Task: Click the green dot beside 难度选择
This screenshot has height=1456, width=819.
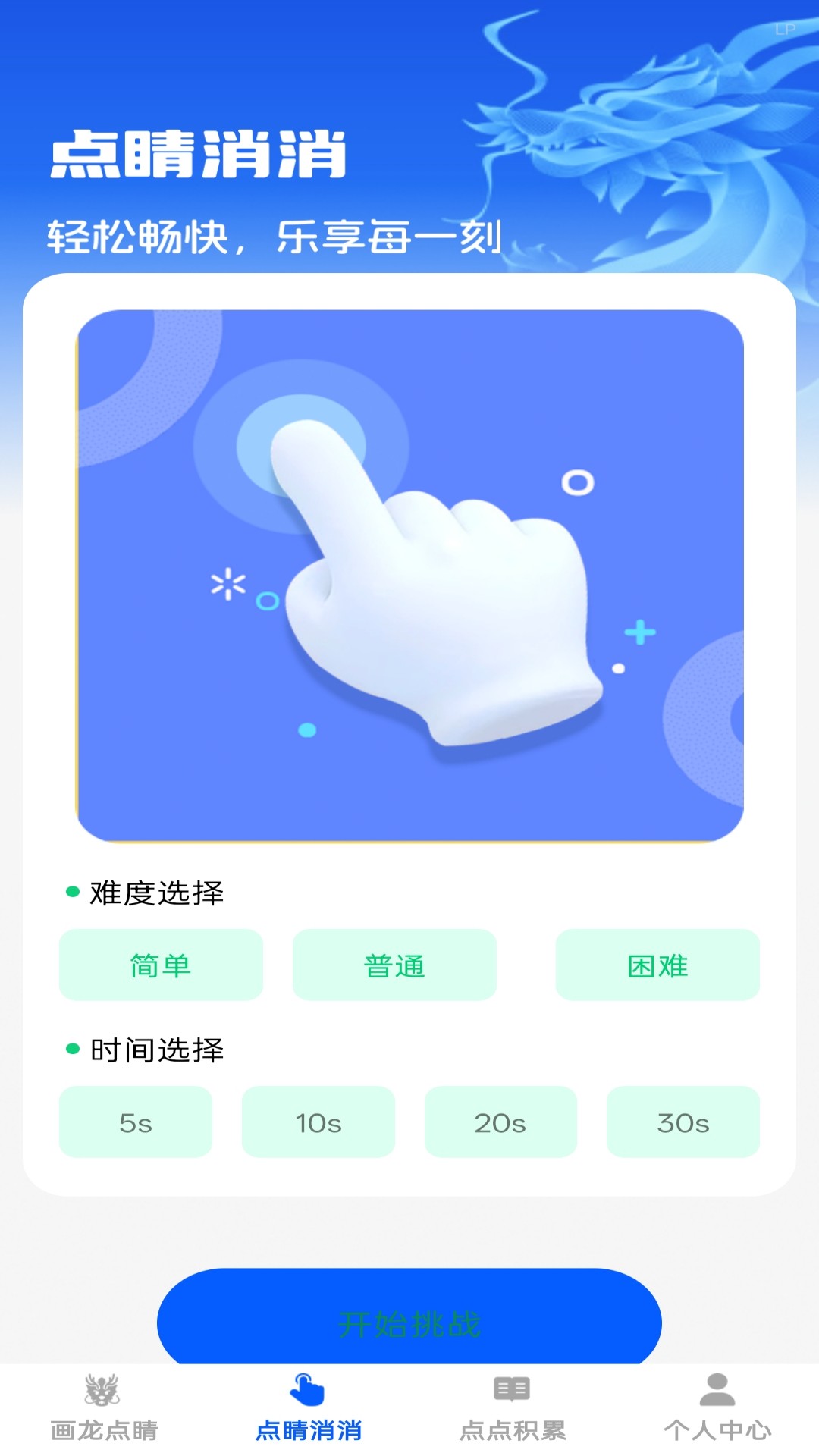Action: pos(72,892)
